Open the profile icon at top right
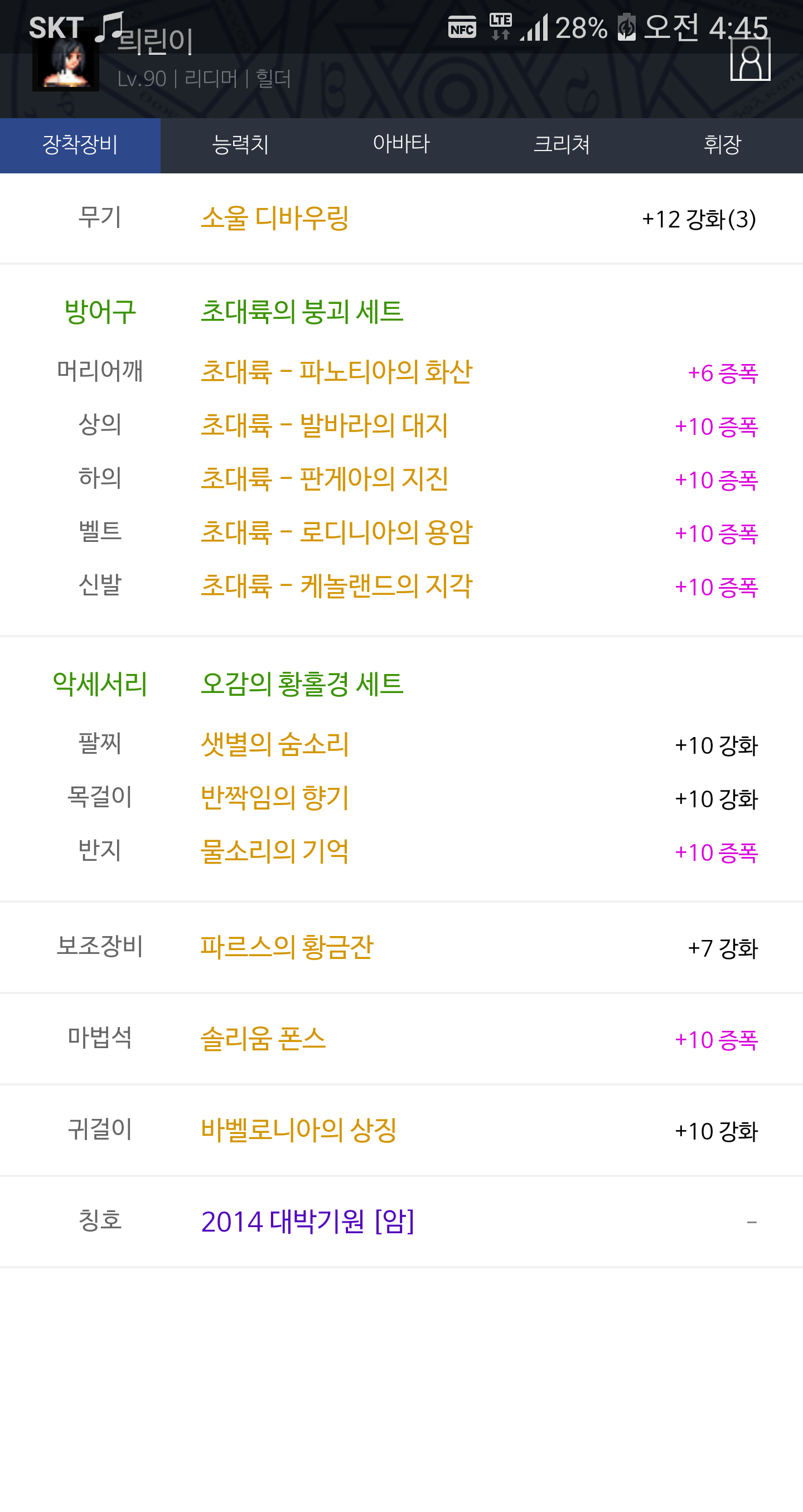This screenshot has height=1512, width=803. (749, 59)
